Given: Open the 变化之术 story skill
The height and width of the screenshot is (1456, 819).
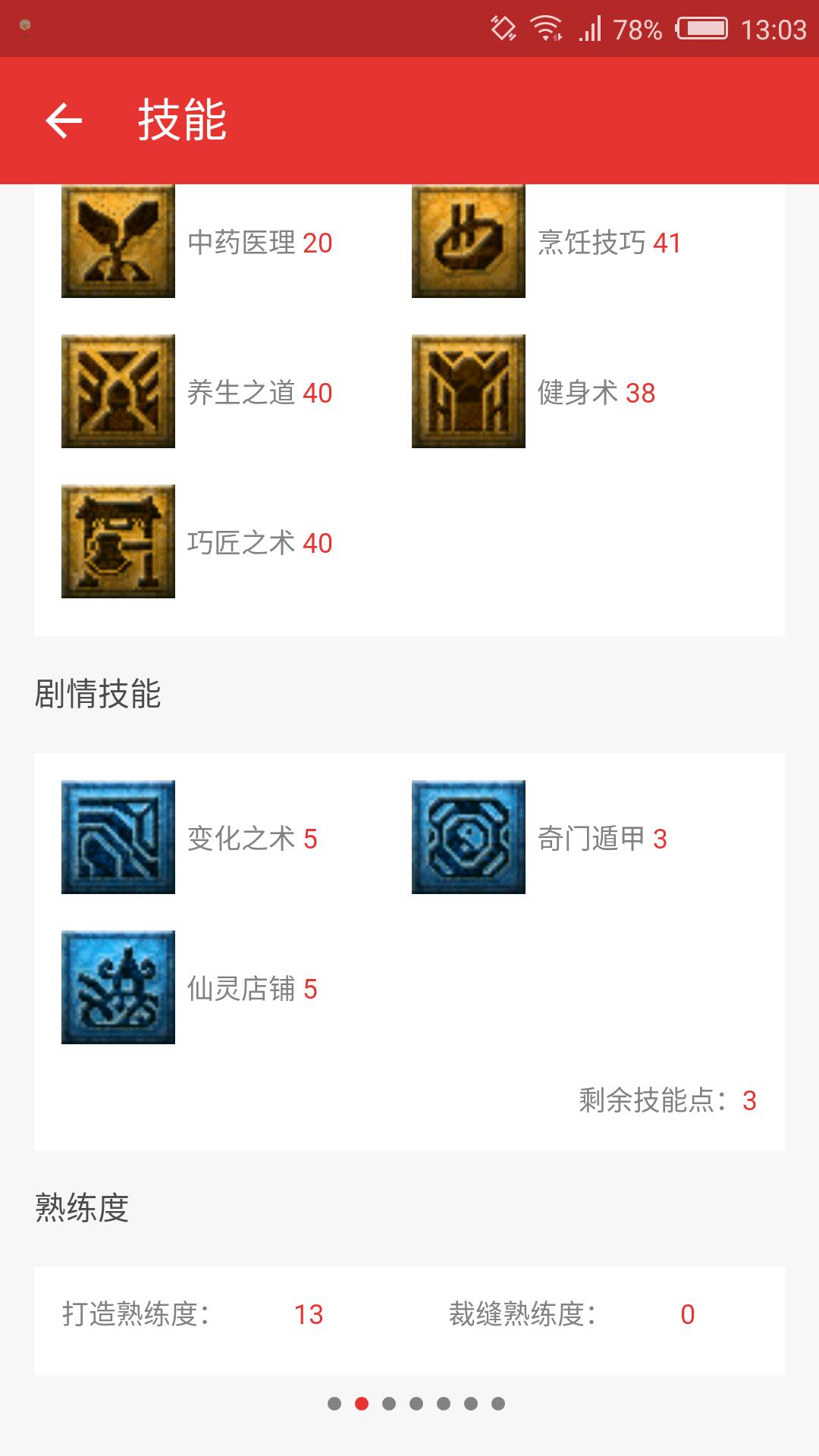Looking at the screenshot, I should click(118, 837).
